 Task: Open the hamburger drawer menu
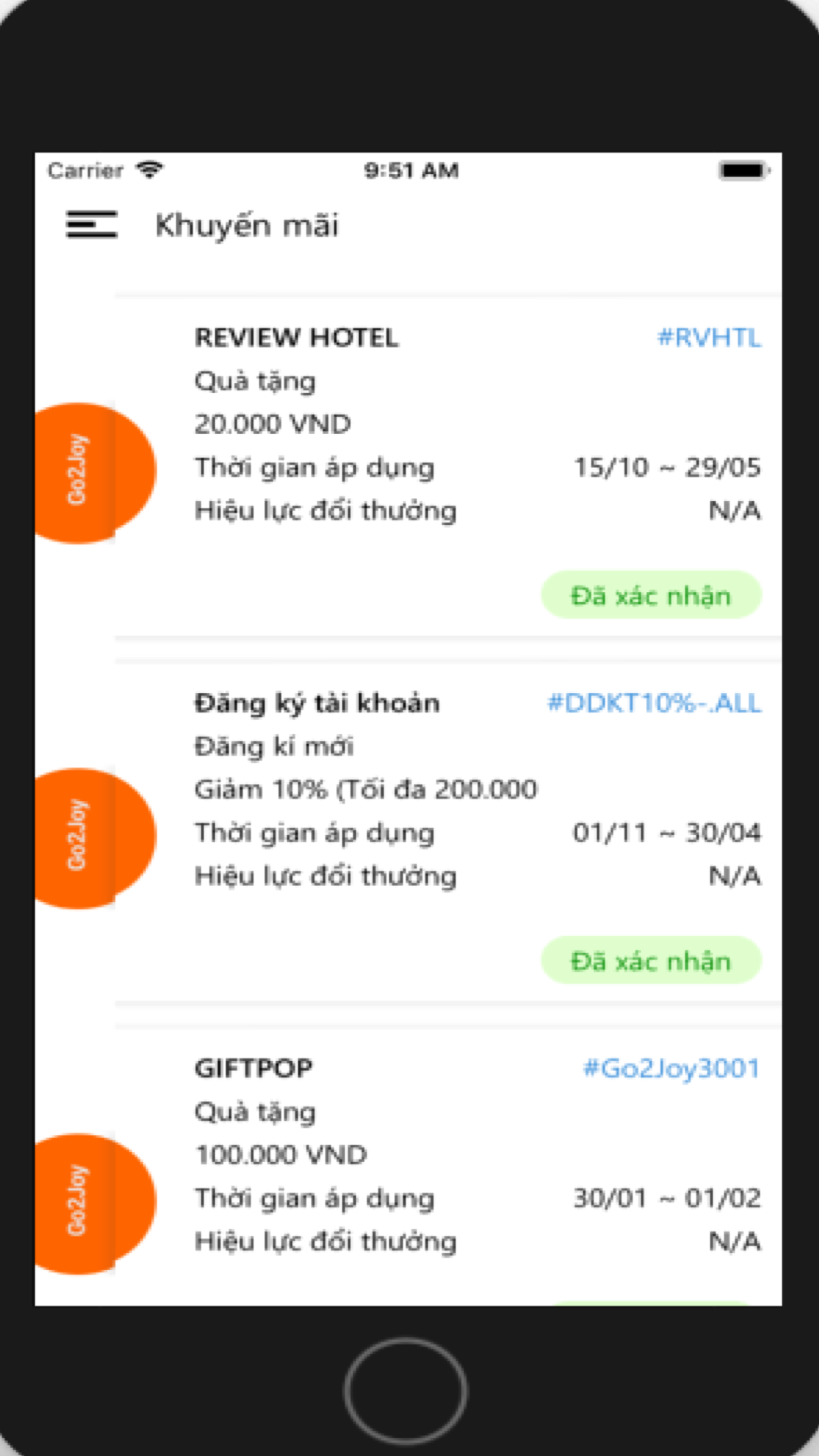(x=92, y=225)
